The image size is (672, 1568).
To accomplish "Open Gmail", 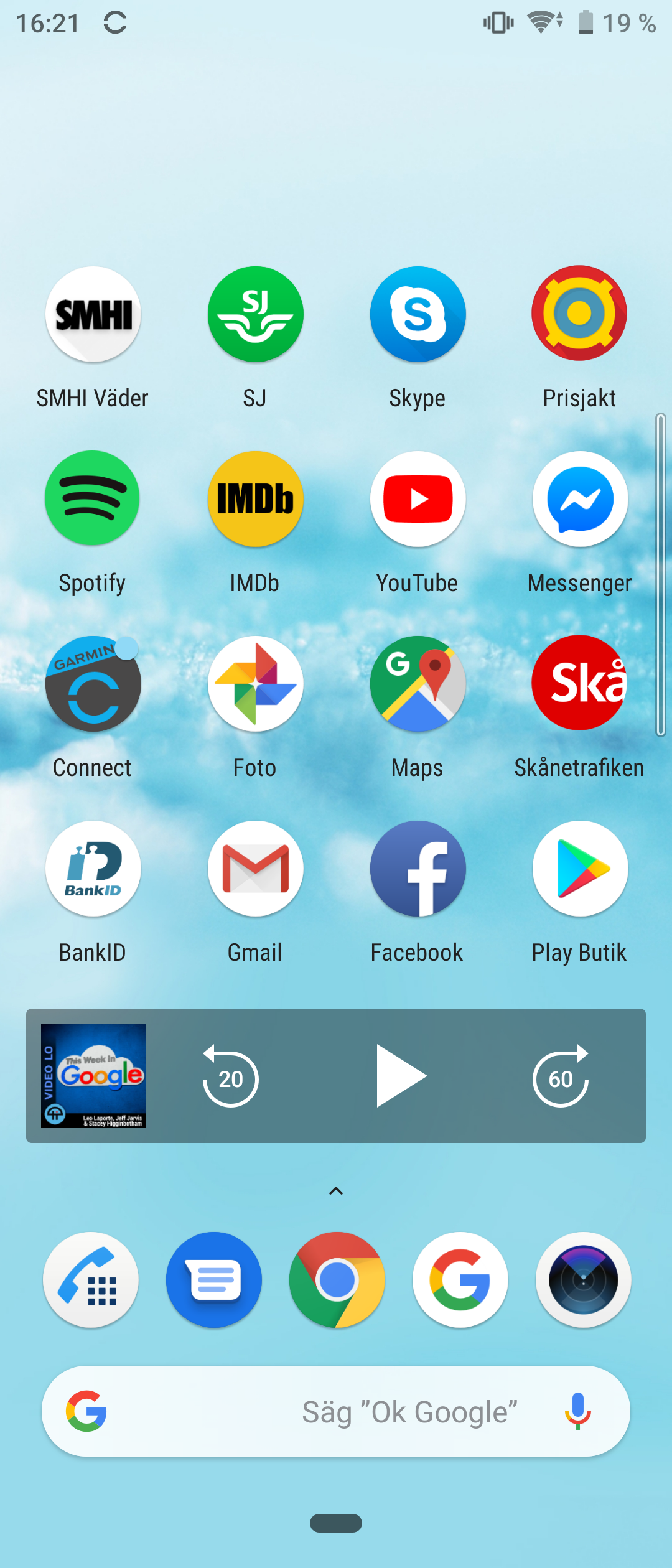I will (x=255, y=868).
